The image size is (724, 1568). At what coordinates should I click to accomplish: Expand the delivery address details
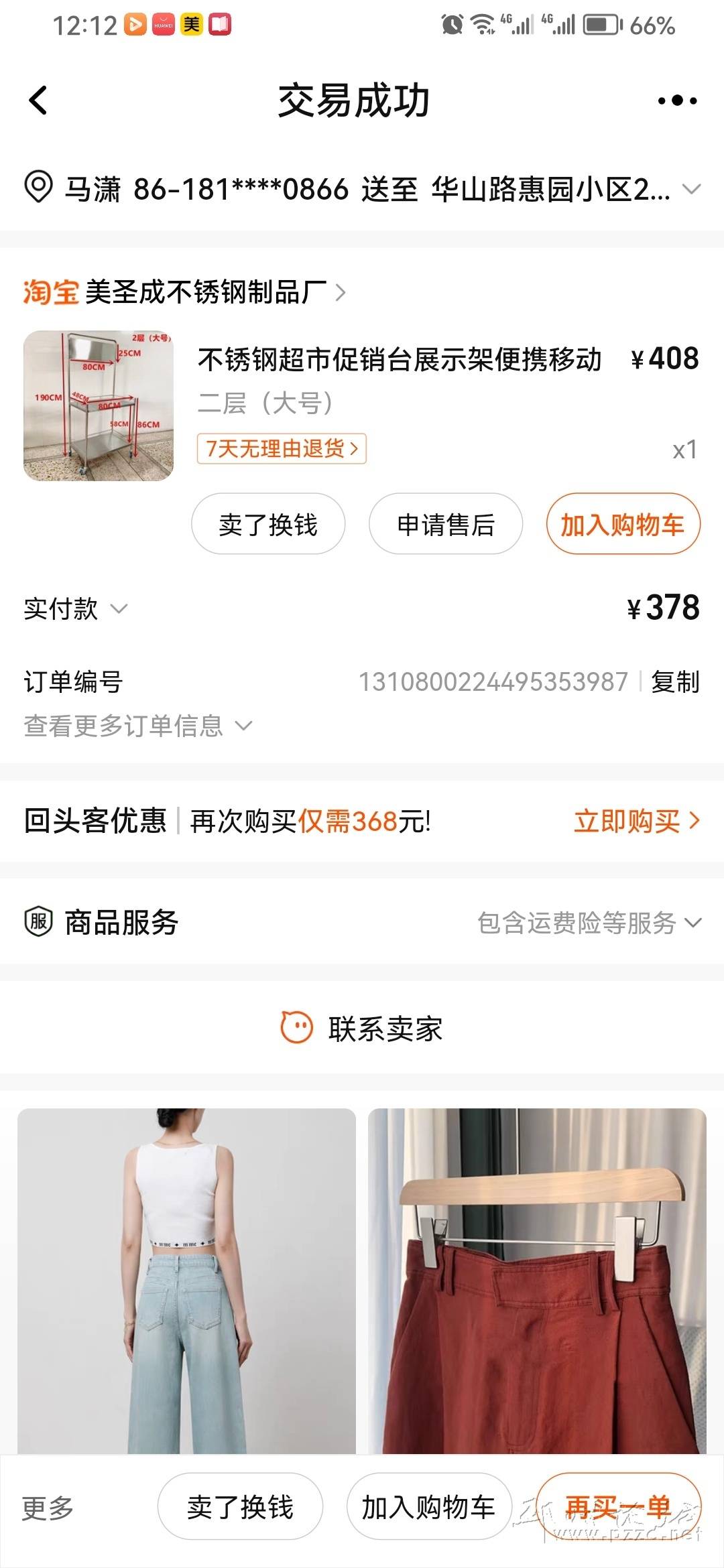(362, 189)
